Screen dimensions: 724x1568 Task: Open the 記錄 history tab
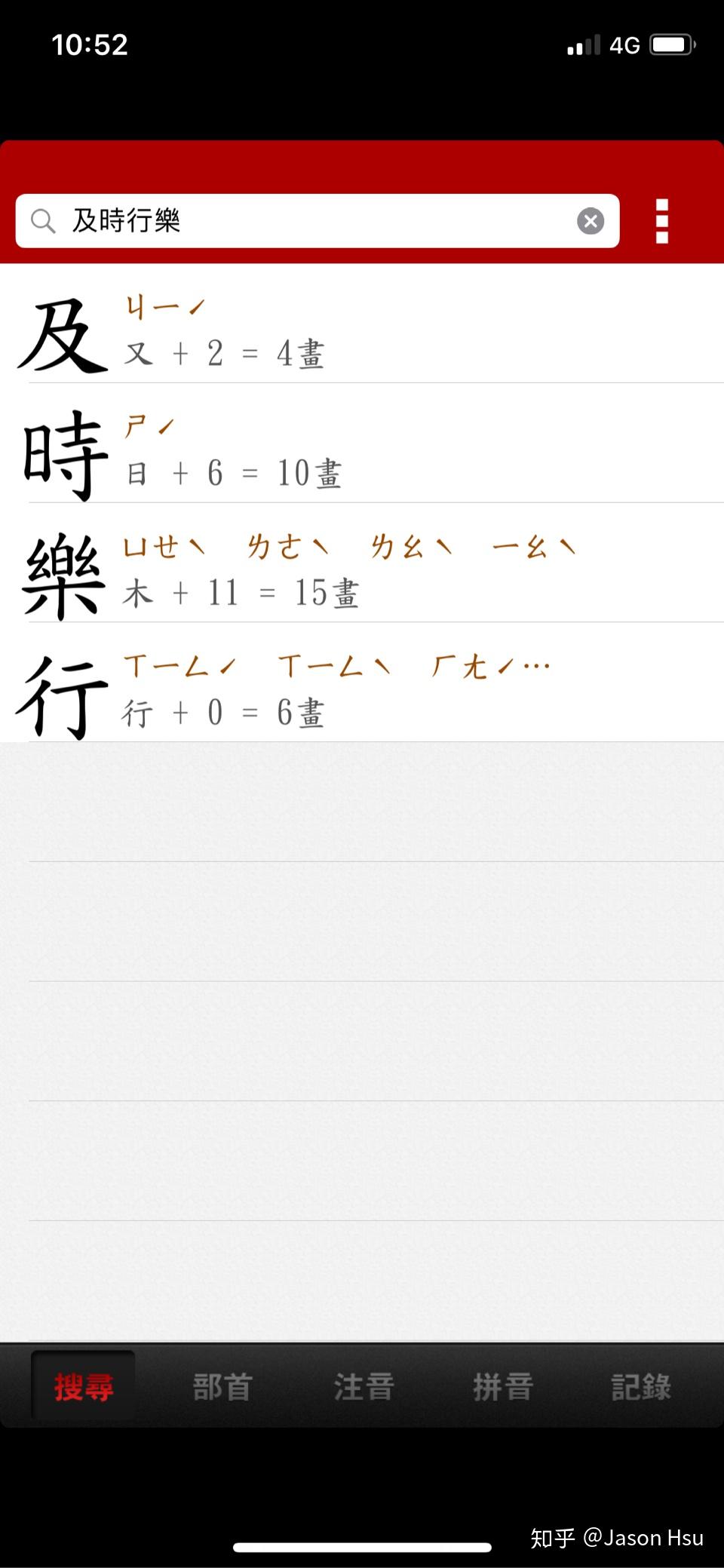click(643, 1386)
